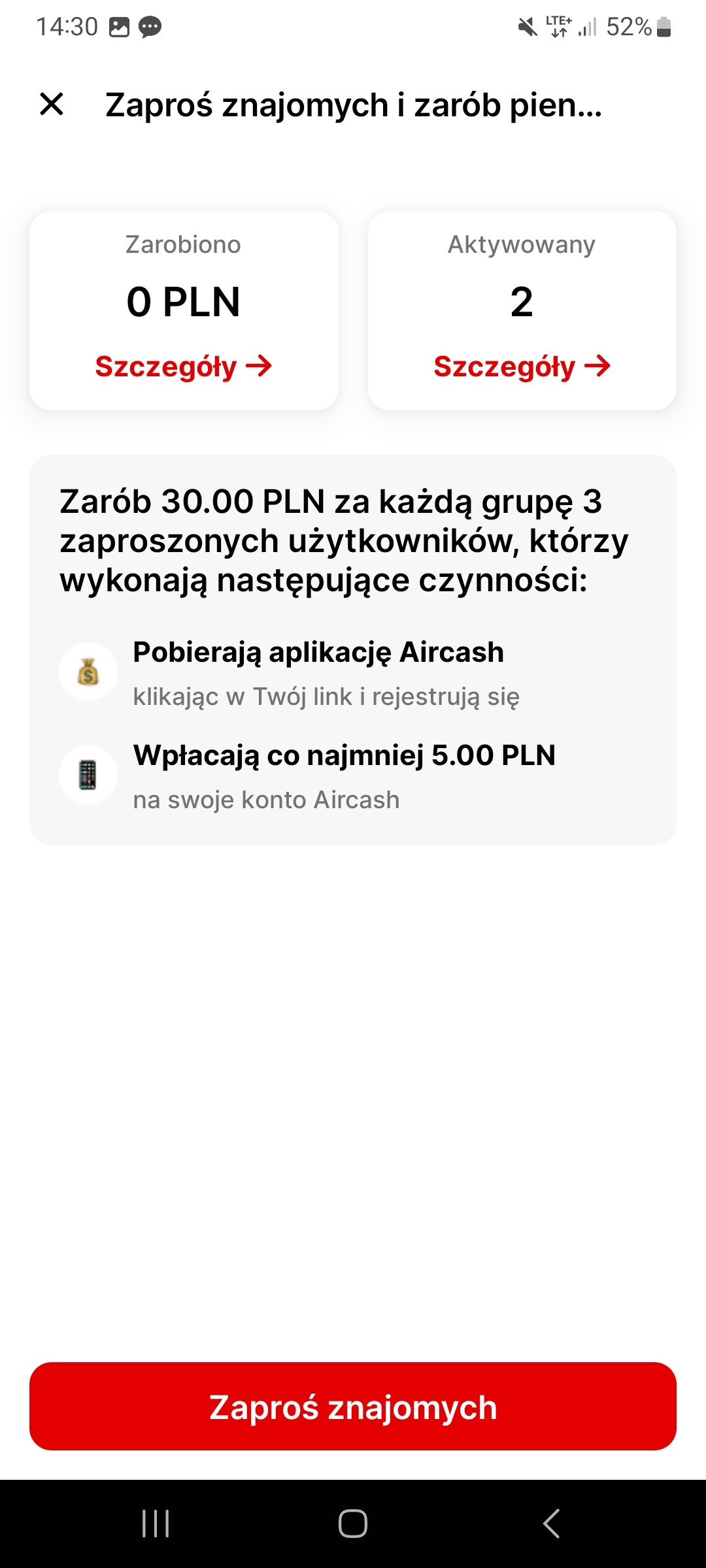The width and height of the screenshot is (706, 1568).
Task: Tap the Zaproś znajomych button
Action: click(353, 1406)
